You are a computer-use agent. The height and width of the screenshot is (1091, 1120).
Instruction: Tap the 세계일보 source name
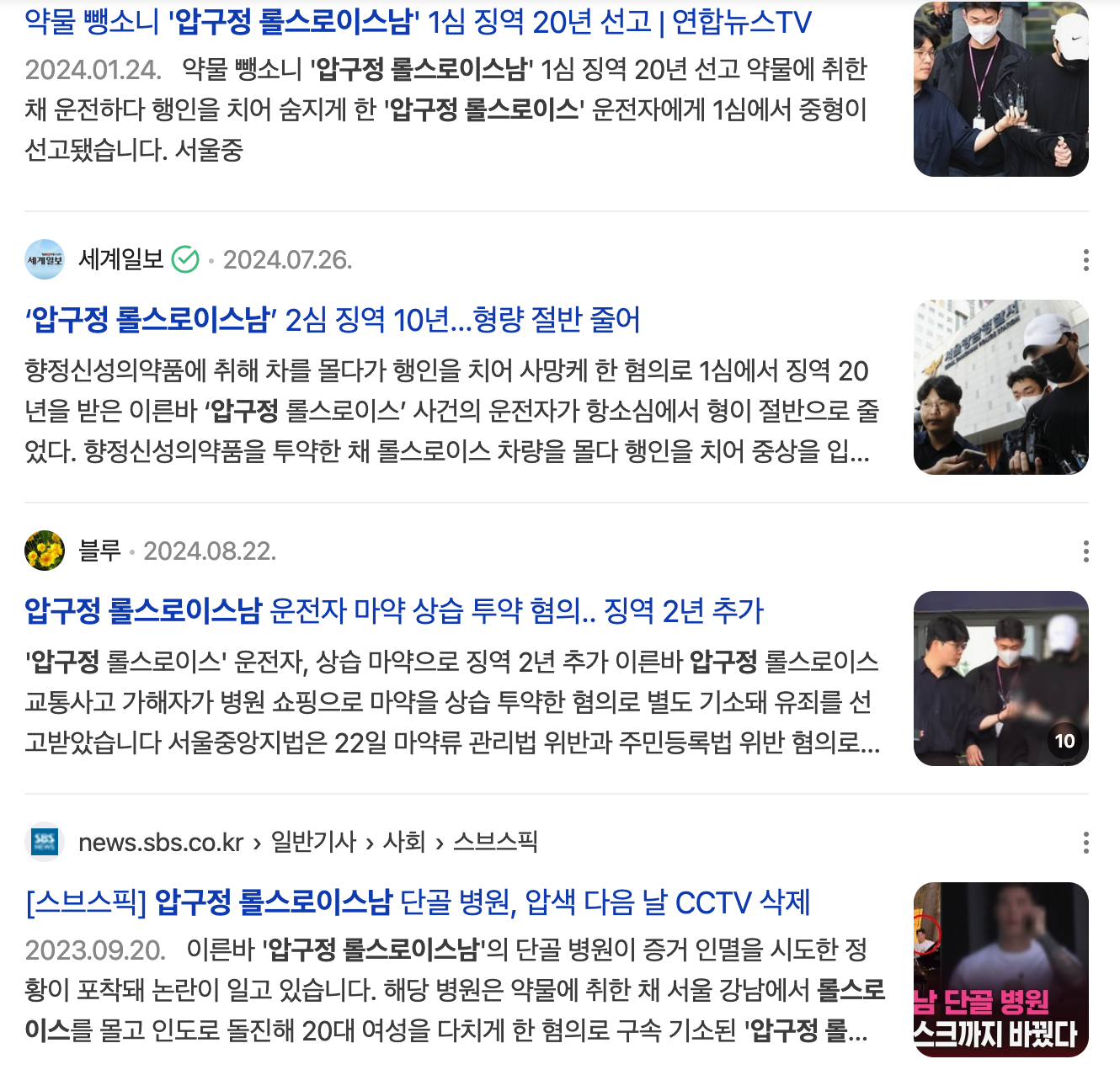point(121,259)
